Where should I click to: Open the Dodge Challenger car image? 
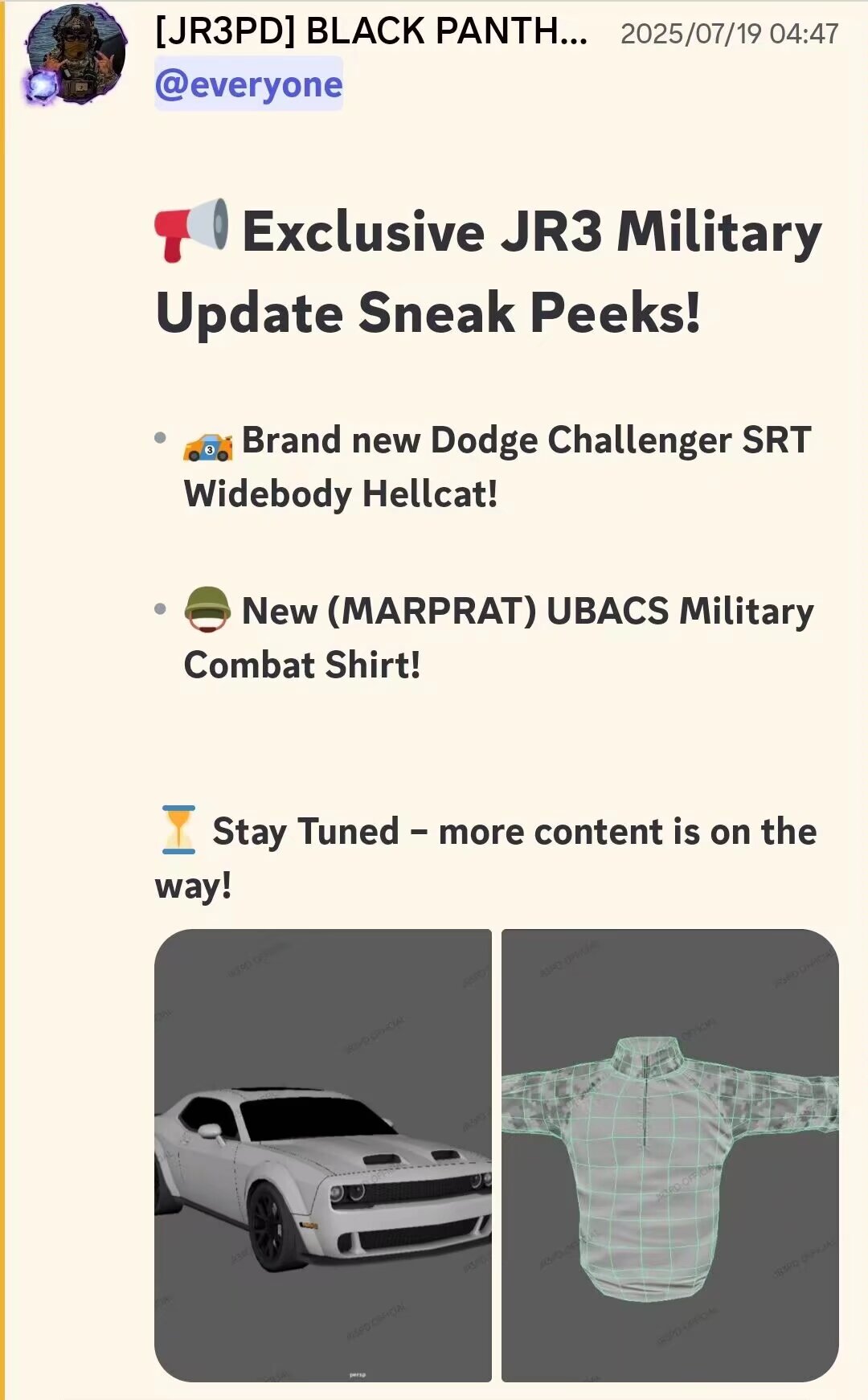322,1155
